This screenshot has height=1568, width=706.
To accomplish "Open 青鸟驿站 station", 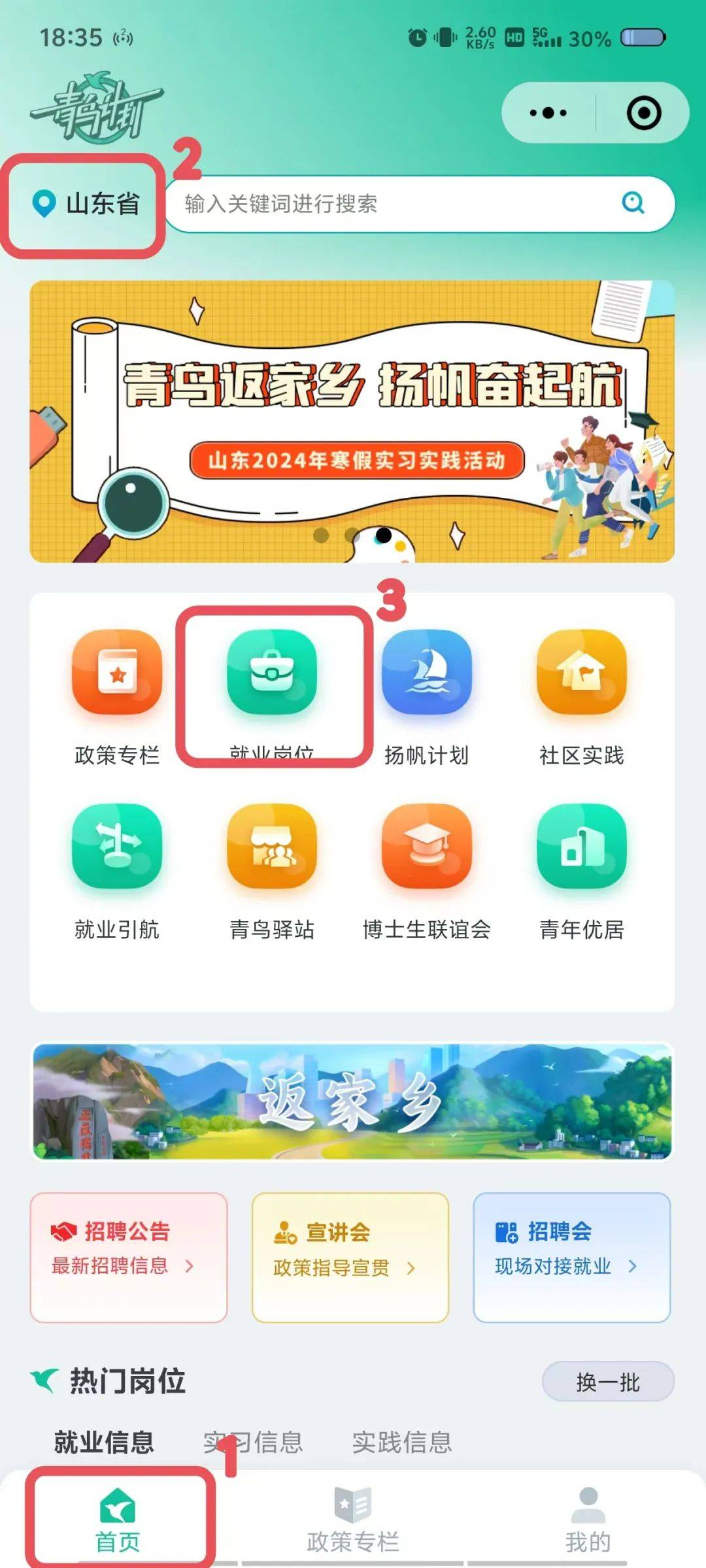I will 272,870.
